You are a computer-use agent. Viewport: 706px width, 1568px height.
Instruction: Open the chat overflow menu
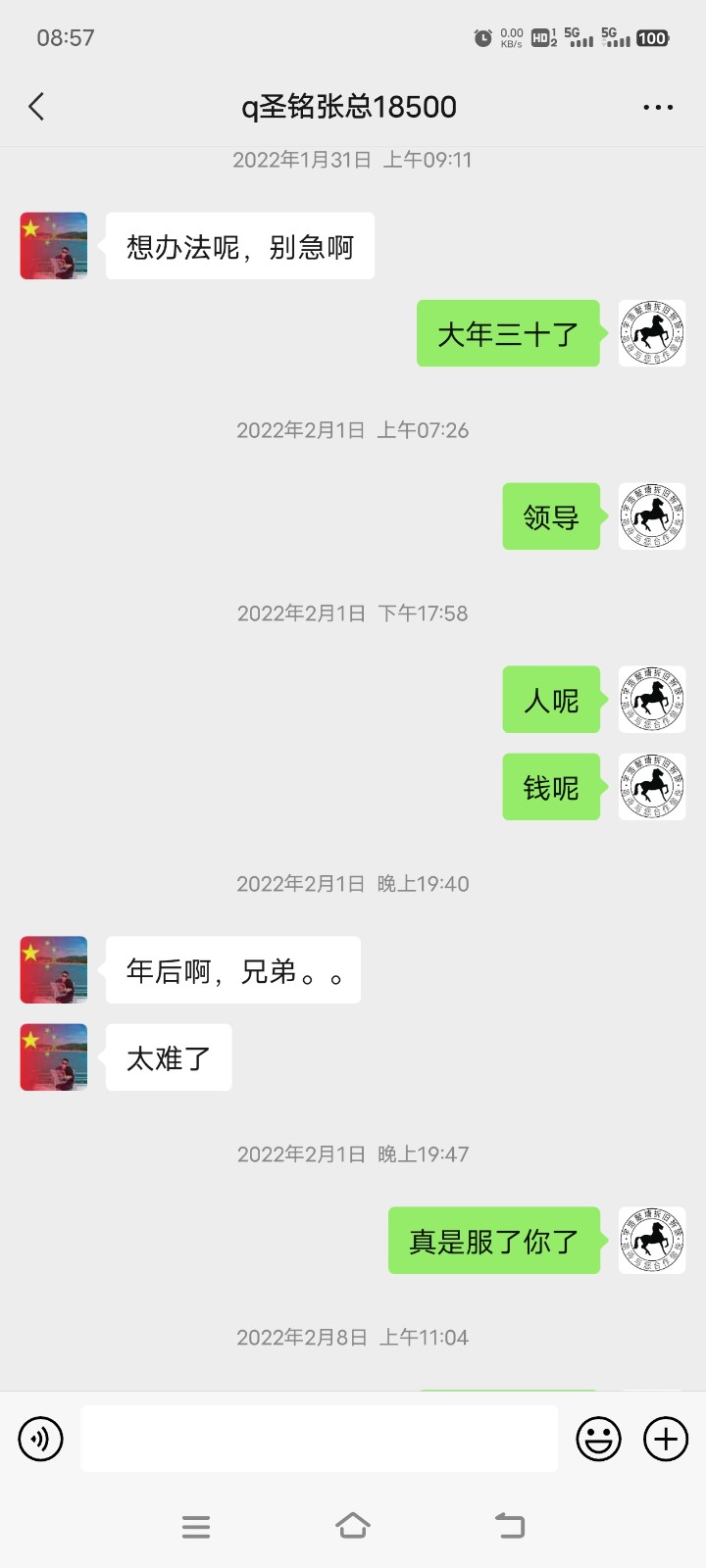(x=657, y=107)
